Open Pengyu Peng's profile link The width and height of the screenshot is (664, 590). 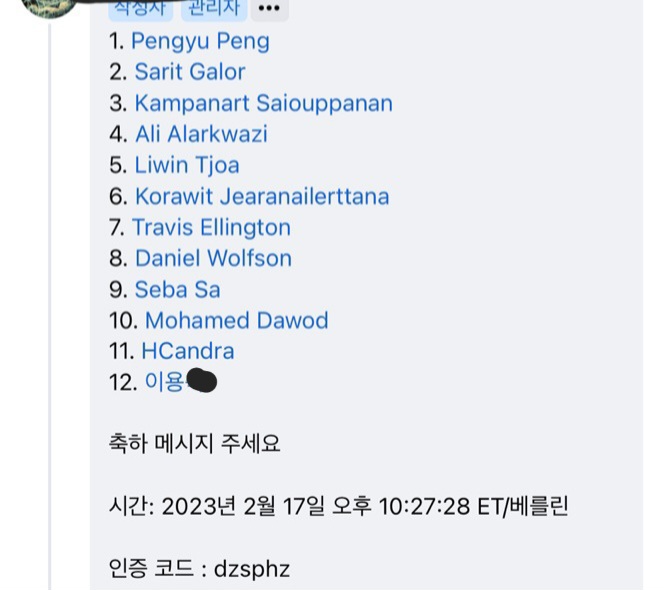click(x=200, y=41)
